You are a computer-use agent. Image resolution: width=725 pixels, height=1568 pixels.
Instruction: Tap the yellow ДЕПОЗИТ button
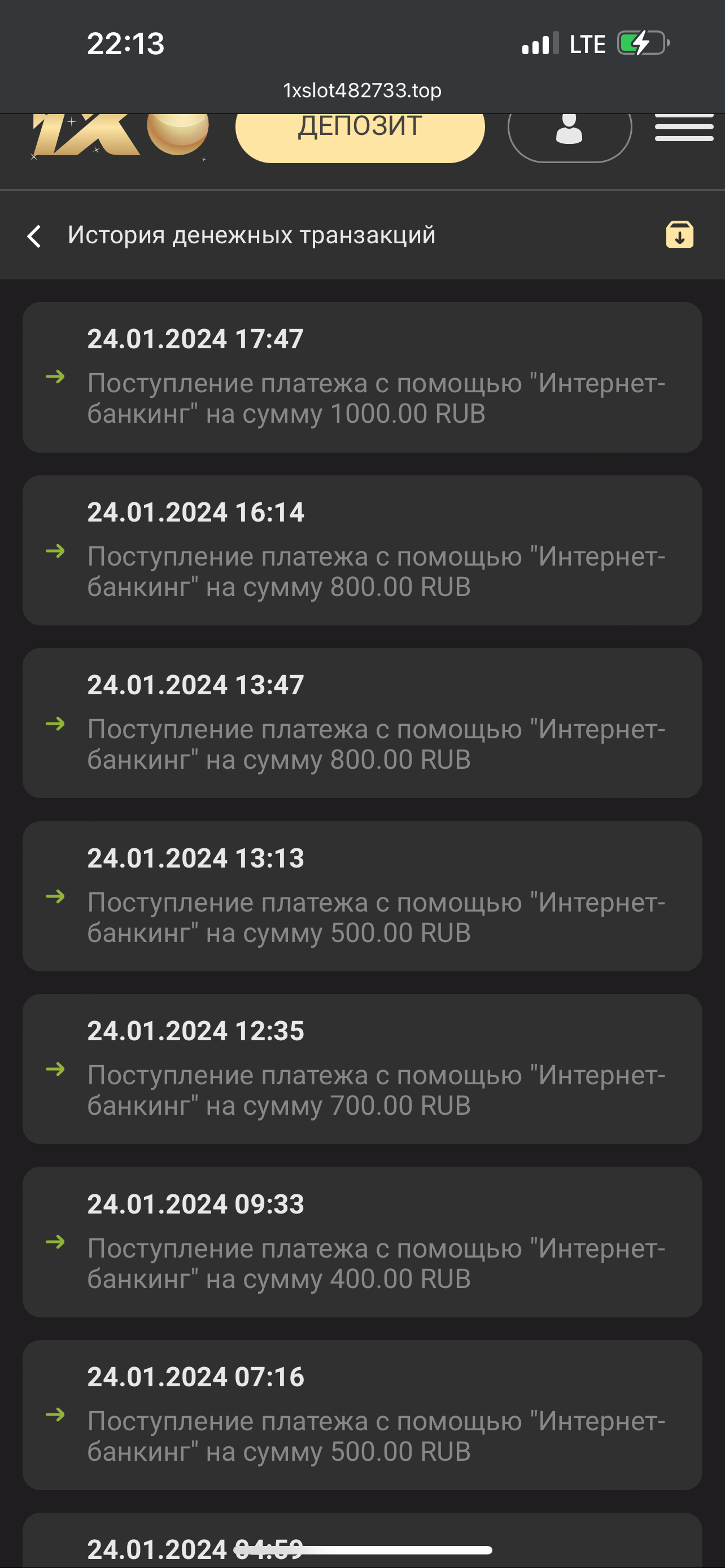(x=360, y=134)
